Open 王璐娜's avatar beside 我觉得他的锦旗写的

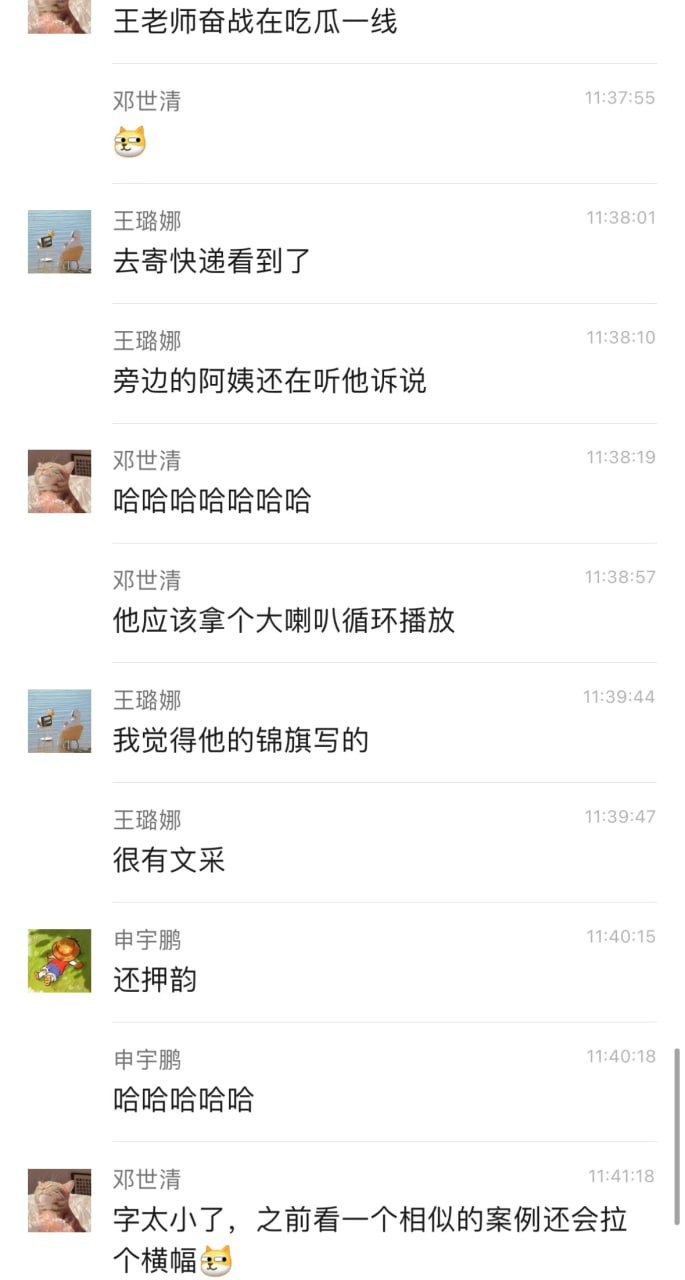click(x=59, y=721)
